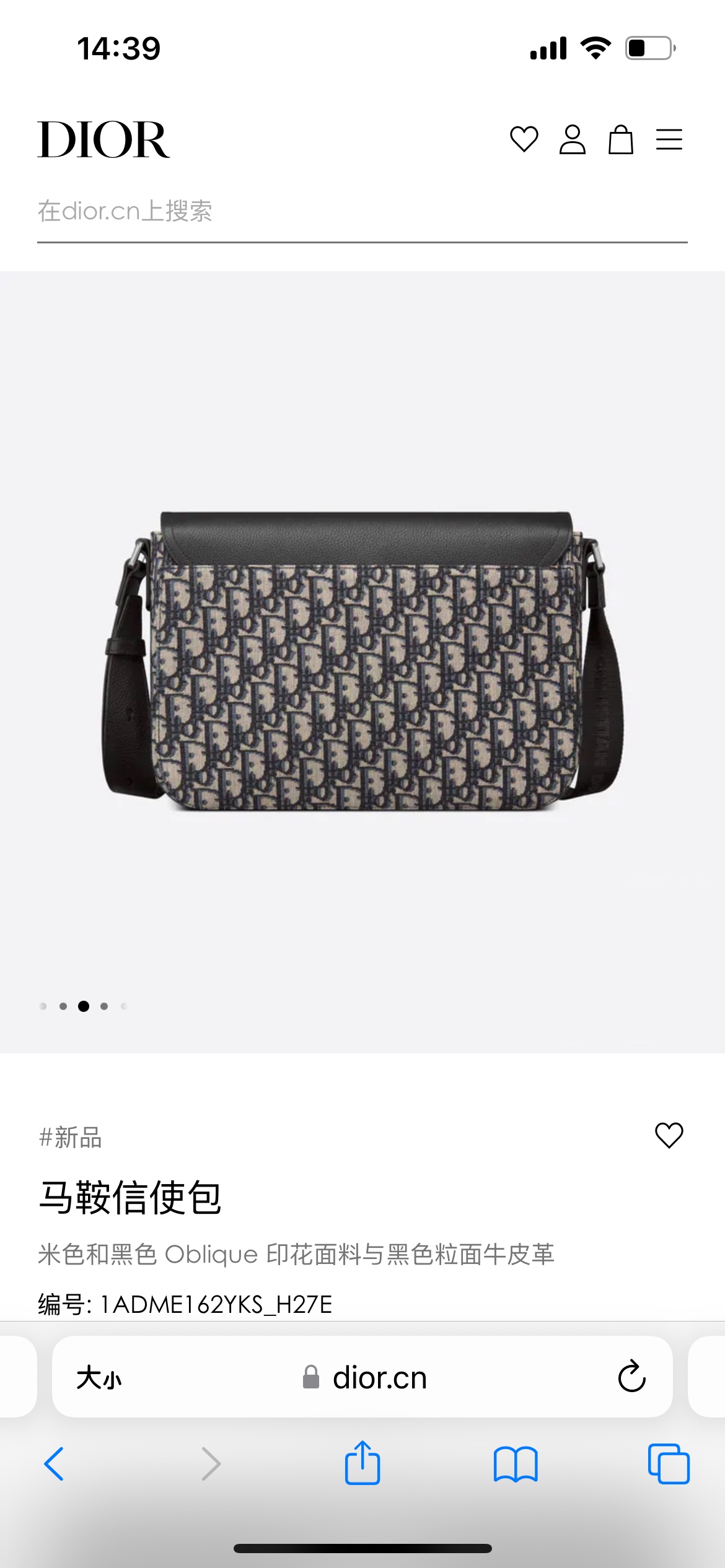Open the shopping bag
The height and width of the screenshot is (1568, 725).
pos(620,139)
